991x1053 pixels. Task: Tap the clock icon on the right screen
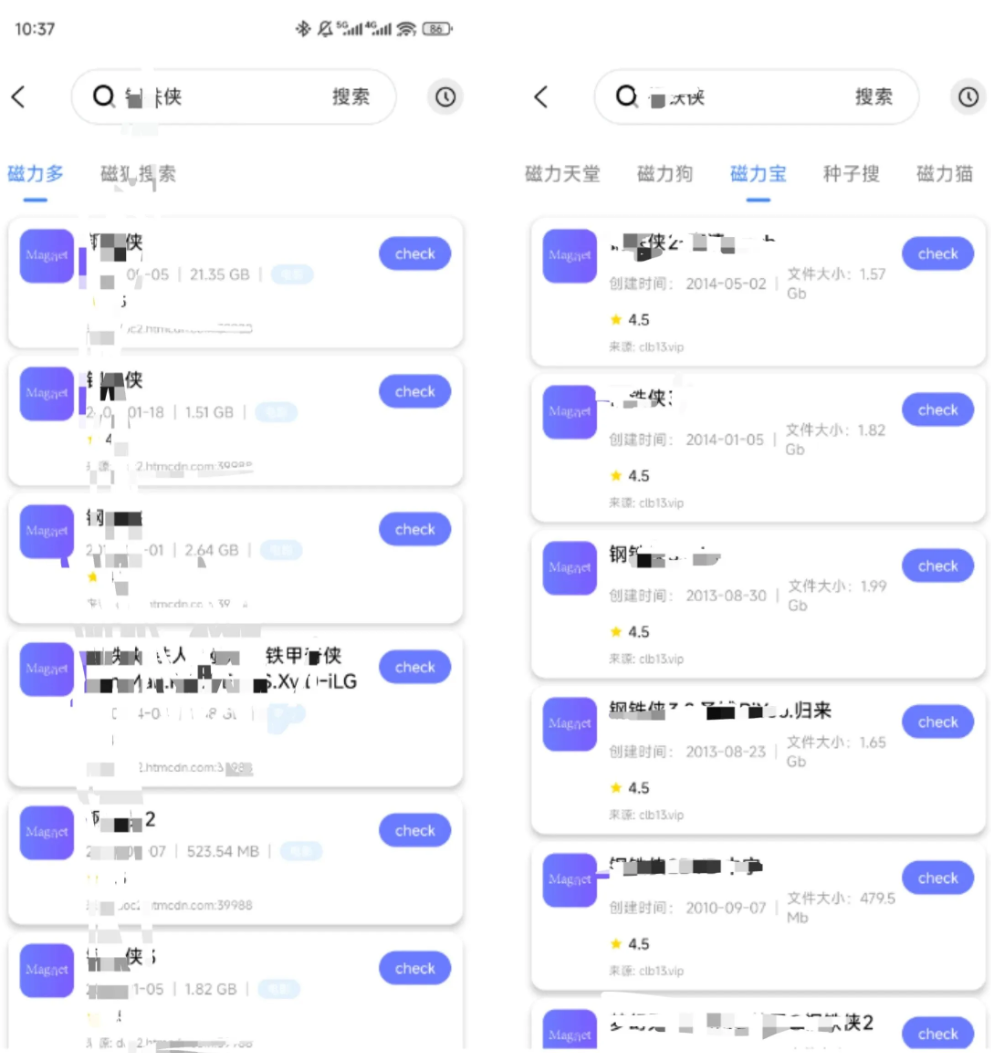tap(966, 98)
